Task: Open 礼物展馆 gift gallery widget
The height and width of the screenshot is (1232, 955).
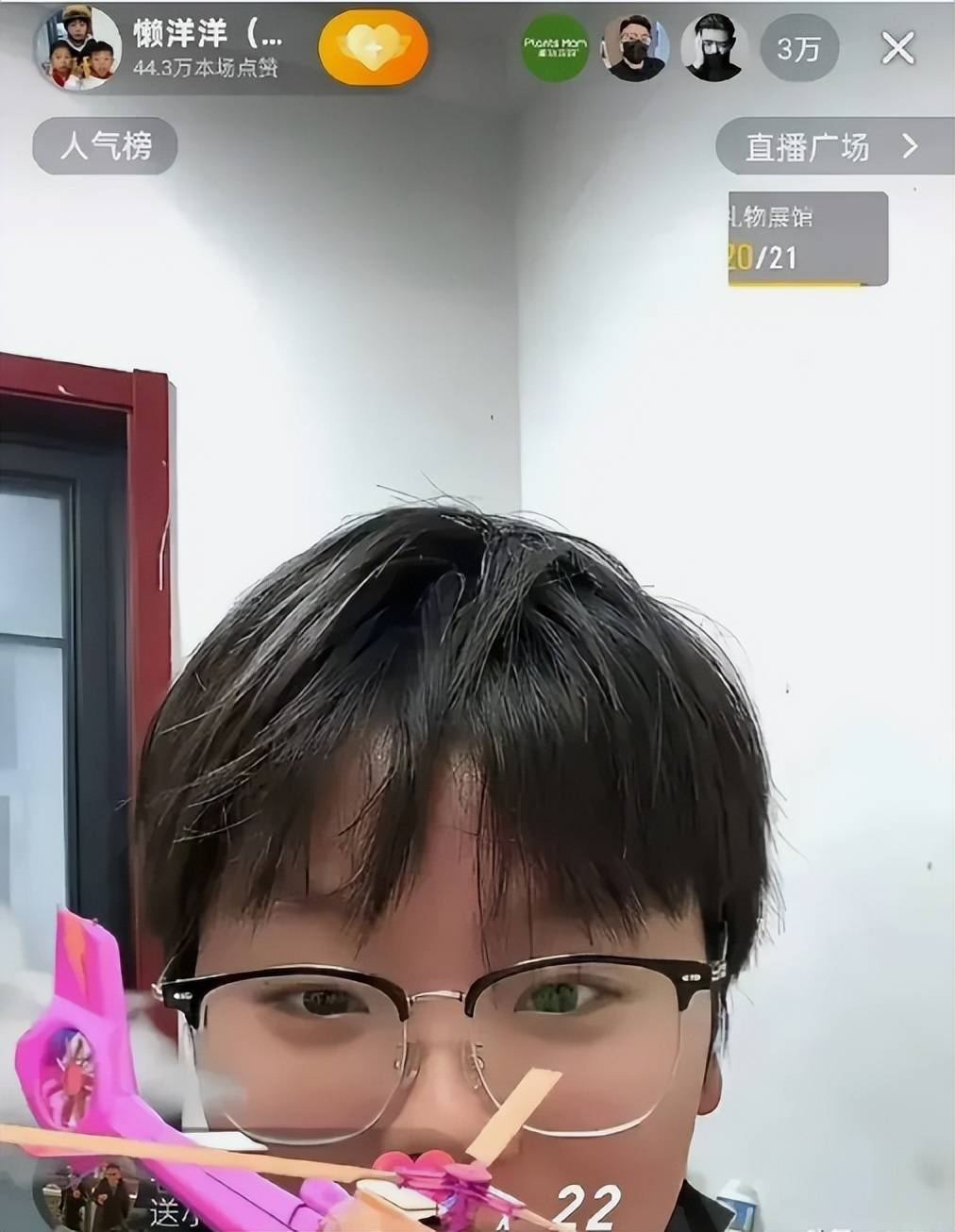Action: pyautogui.click(x=808, y=238)
